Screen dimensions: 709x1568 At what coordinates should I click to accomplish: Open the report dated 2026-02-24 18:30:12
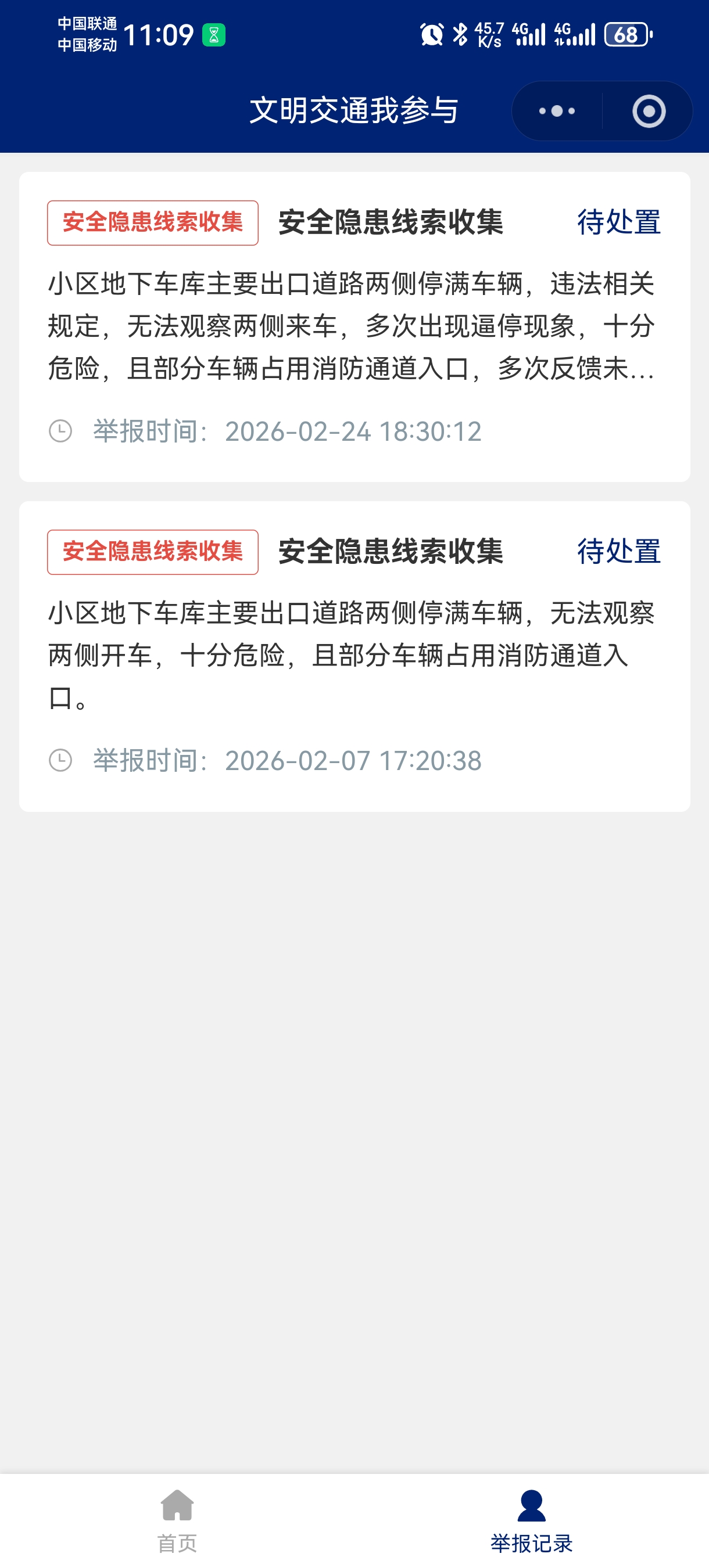(x=354, y=327)
